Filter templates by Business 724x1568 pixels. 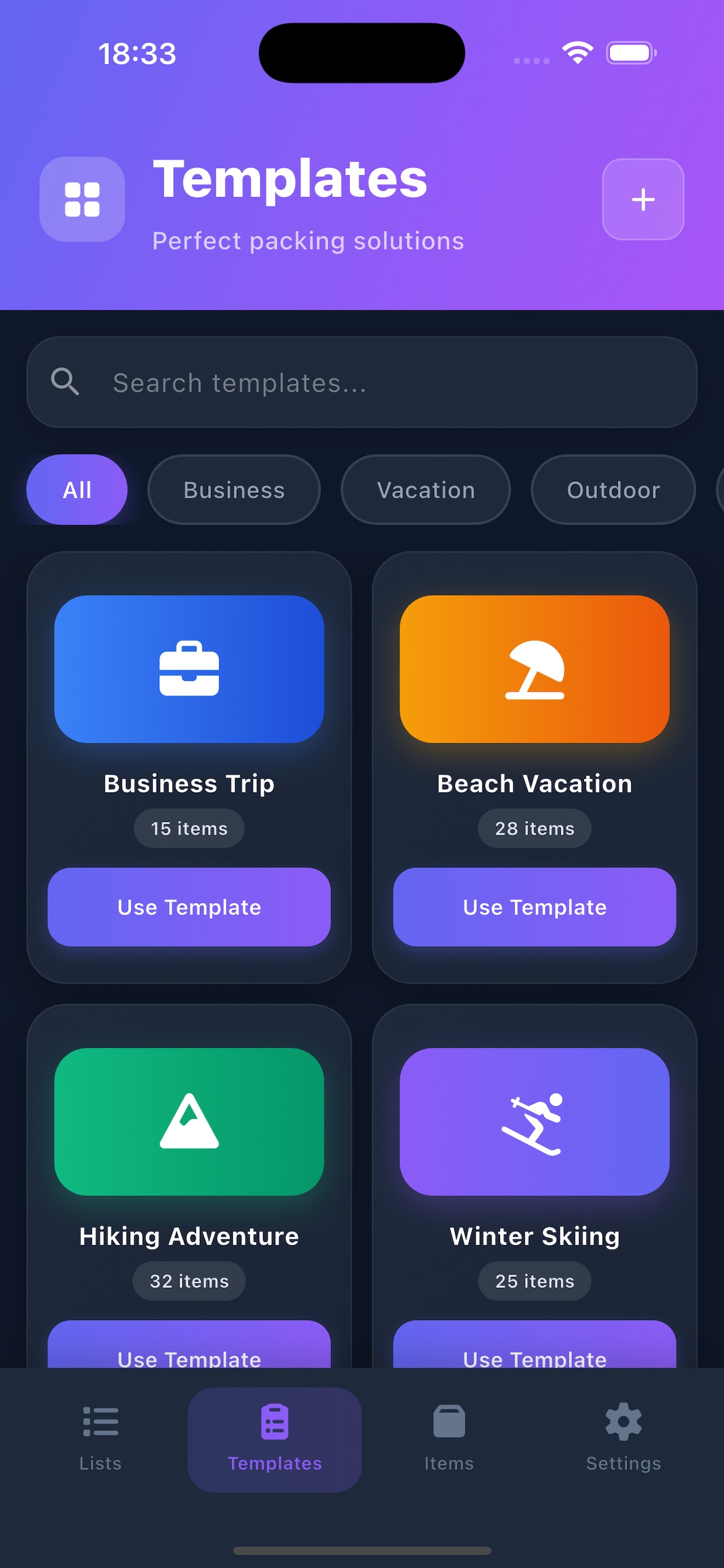coord(234,489)
